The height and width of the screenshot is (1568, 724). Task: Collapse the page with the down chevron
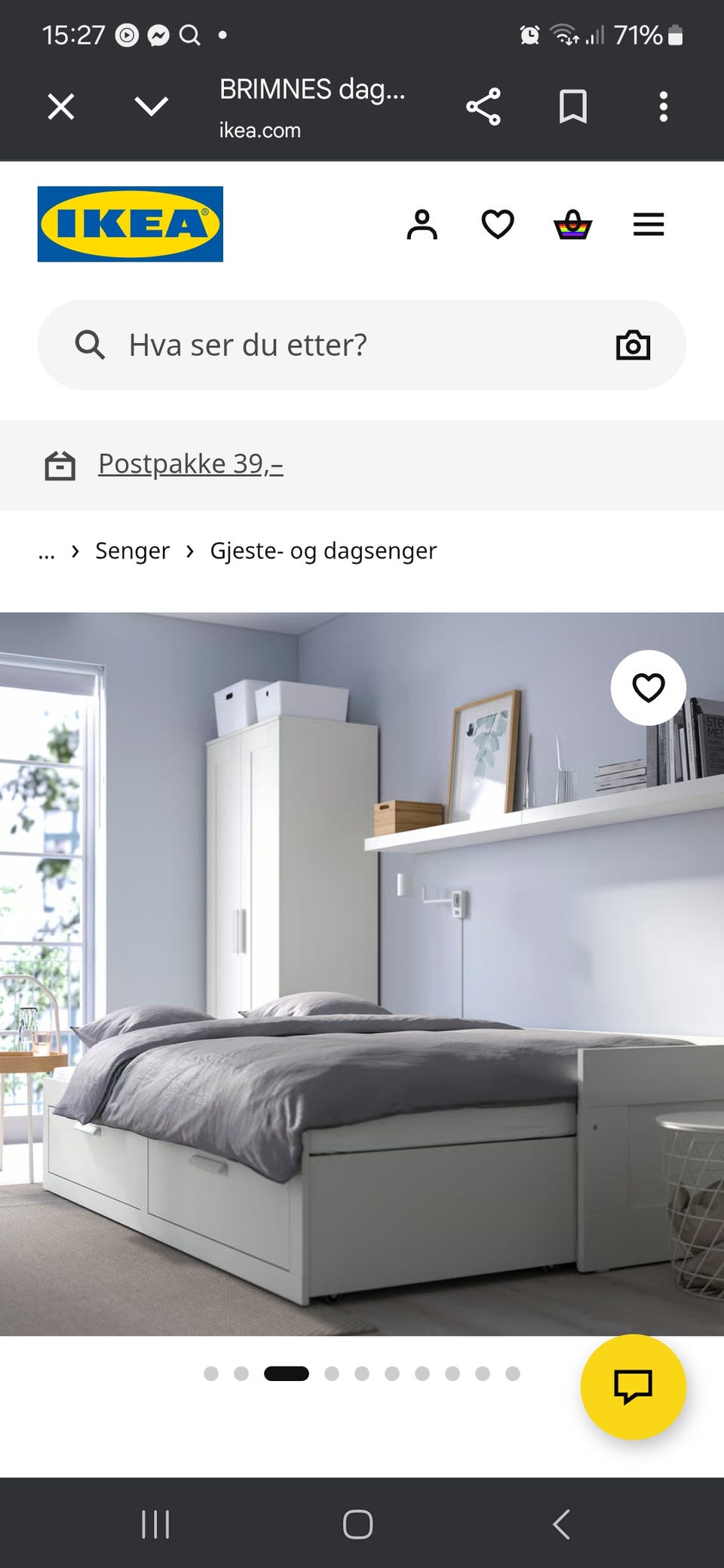point(152,107)
